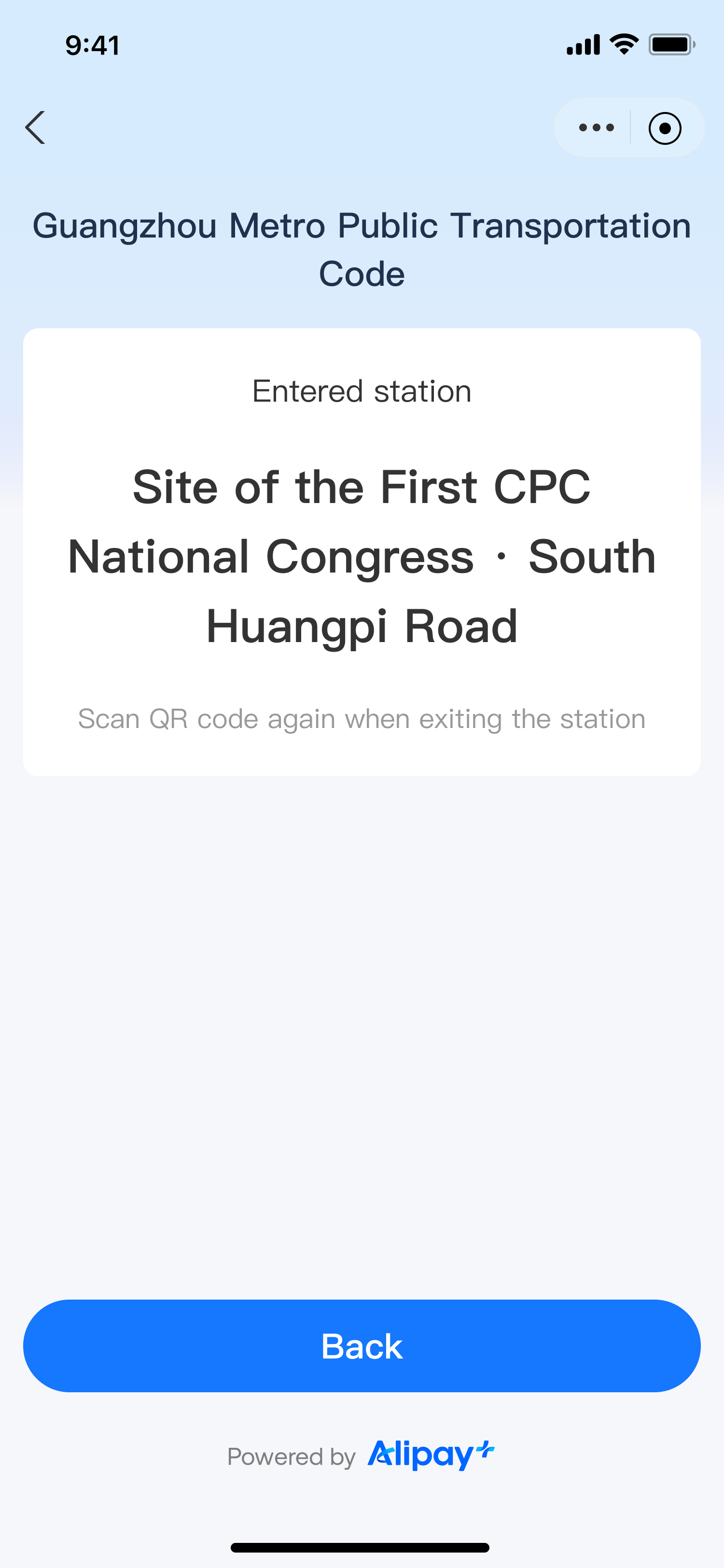Open the three-dot more options menu
Image resolution: width=724 pixels, height=1568 pixels.
pyautogui.click(x=596, y=127)
